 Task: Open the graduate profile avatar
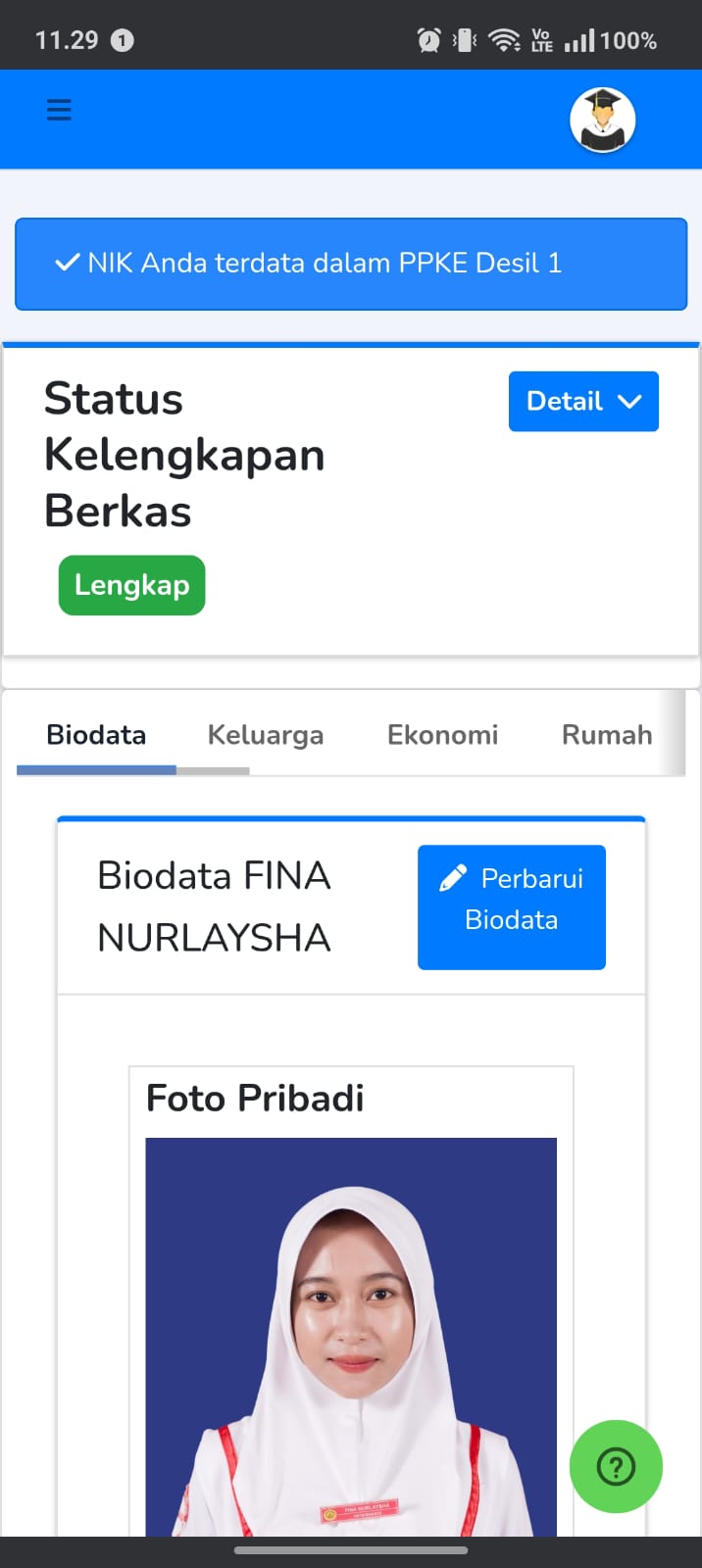[603, 120]
